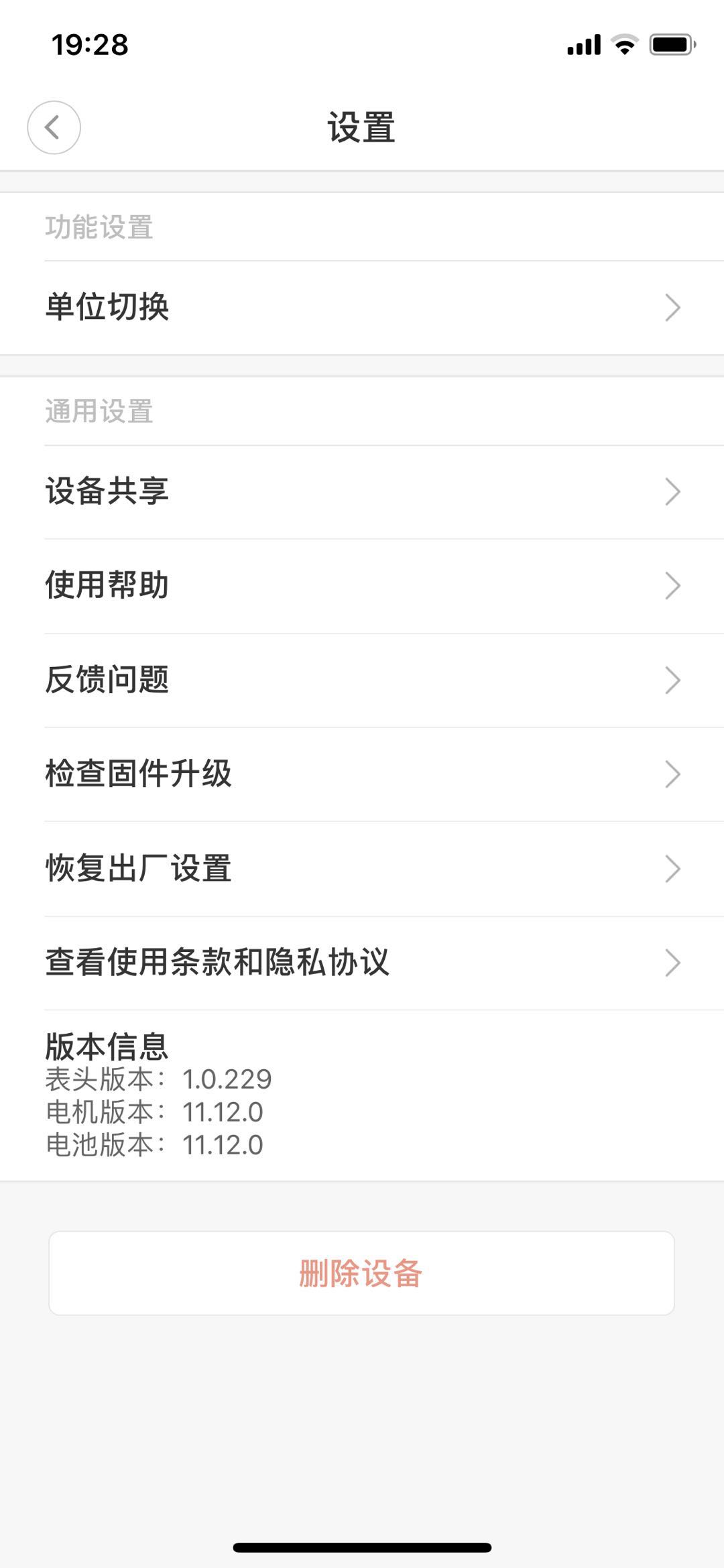Image resolution: width=724 pixels, height=1568 pixels.
Task: Open 查看使用条款和隐私协议
Action: point(218,963)
